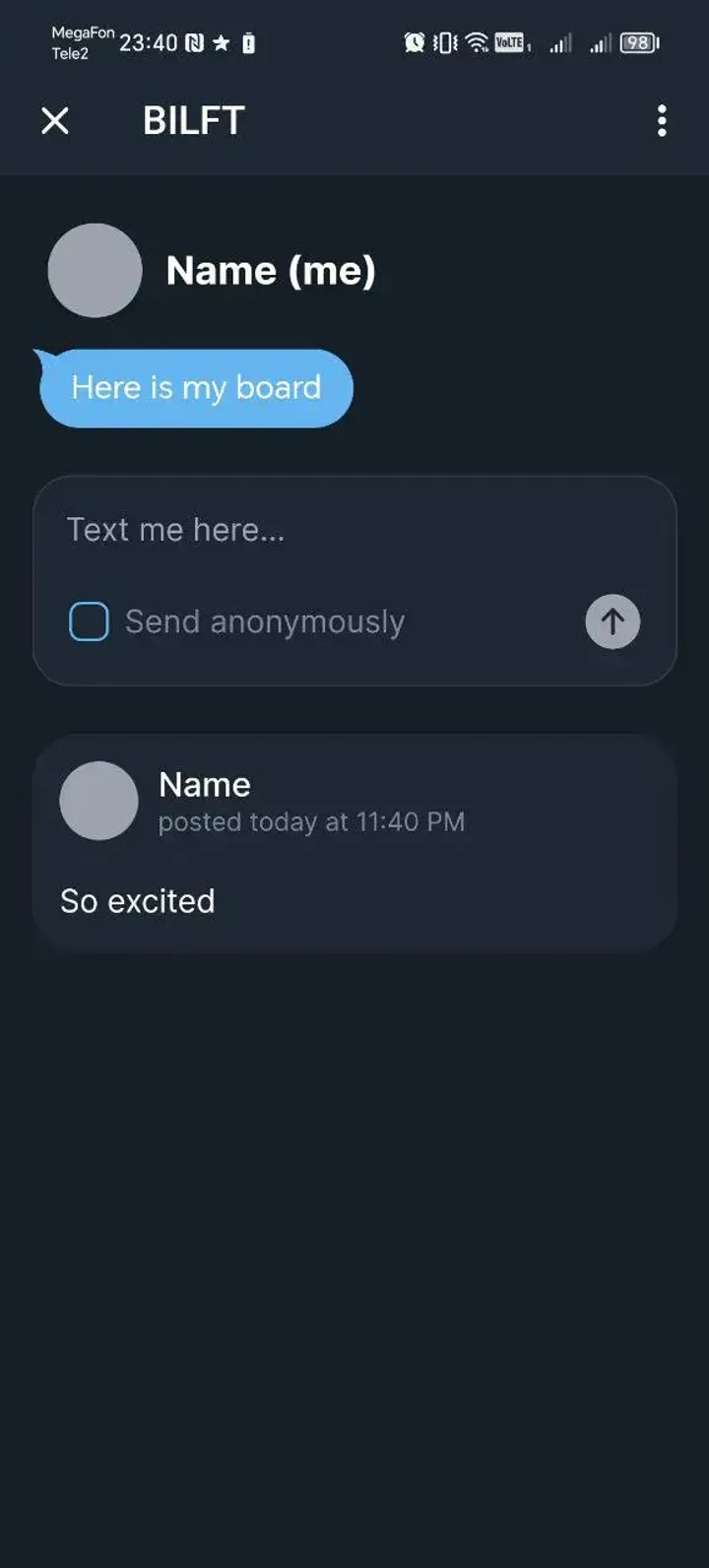Tap the posted today timestamp
The height and width of the screenshot is (1568, 709).
click(311, 821)
